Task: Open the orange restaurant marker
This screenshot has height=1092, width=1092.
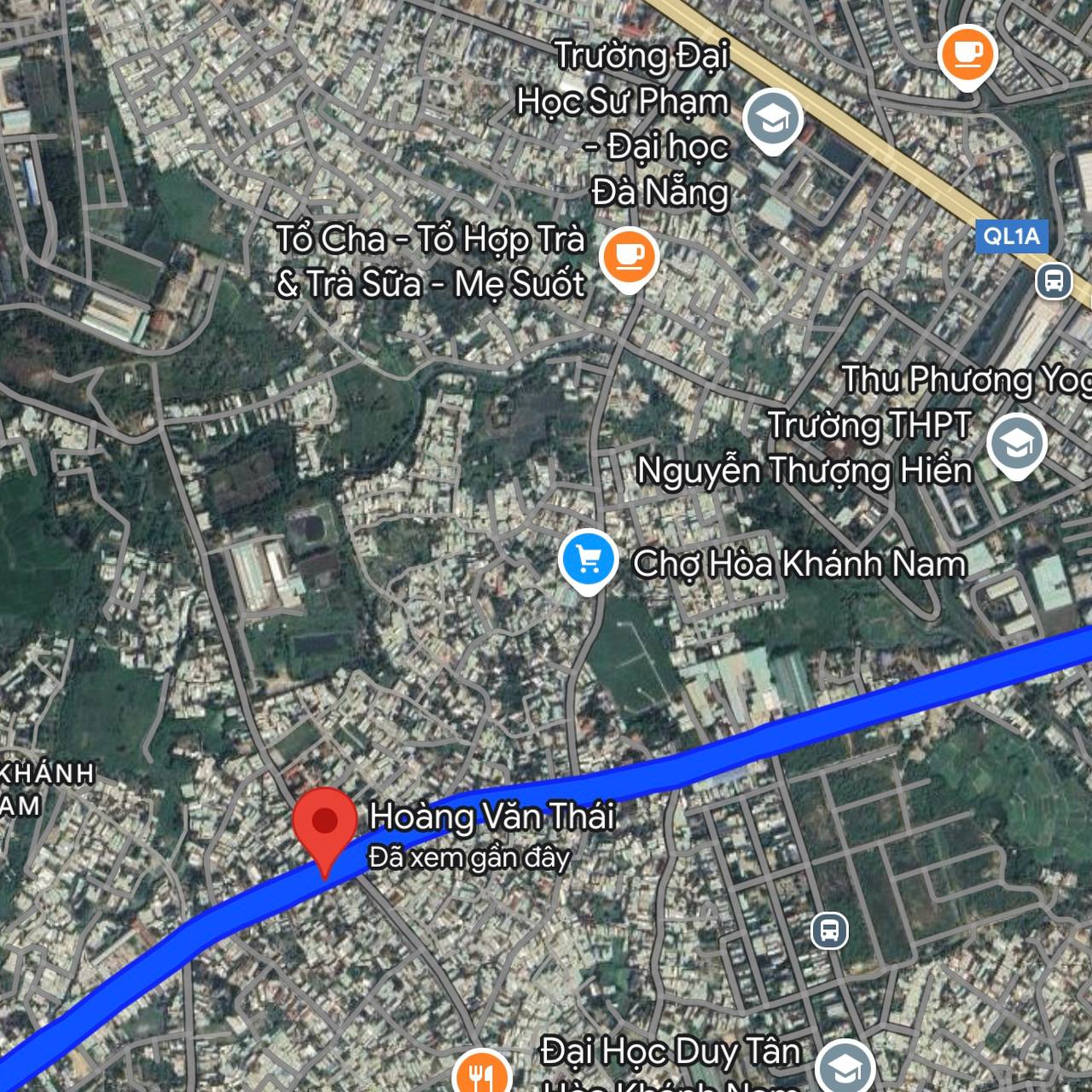Action: 481,1072
